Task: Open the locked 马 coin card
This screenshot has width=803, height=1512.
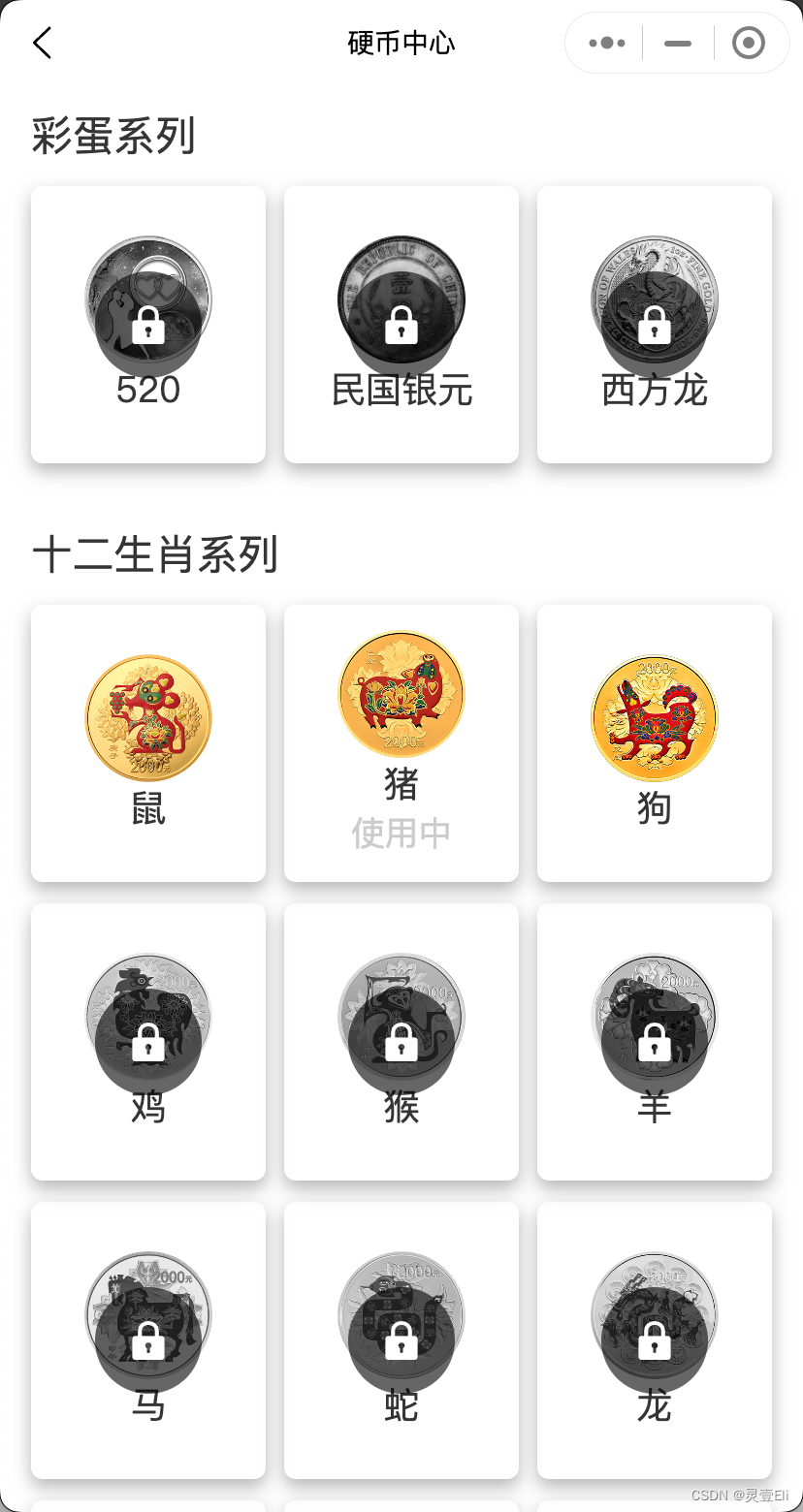Action: (x=148, y=1340)
